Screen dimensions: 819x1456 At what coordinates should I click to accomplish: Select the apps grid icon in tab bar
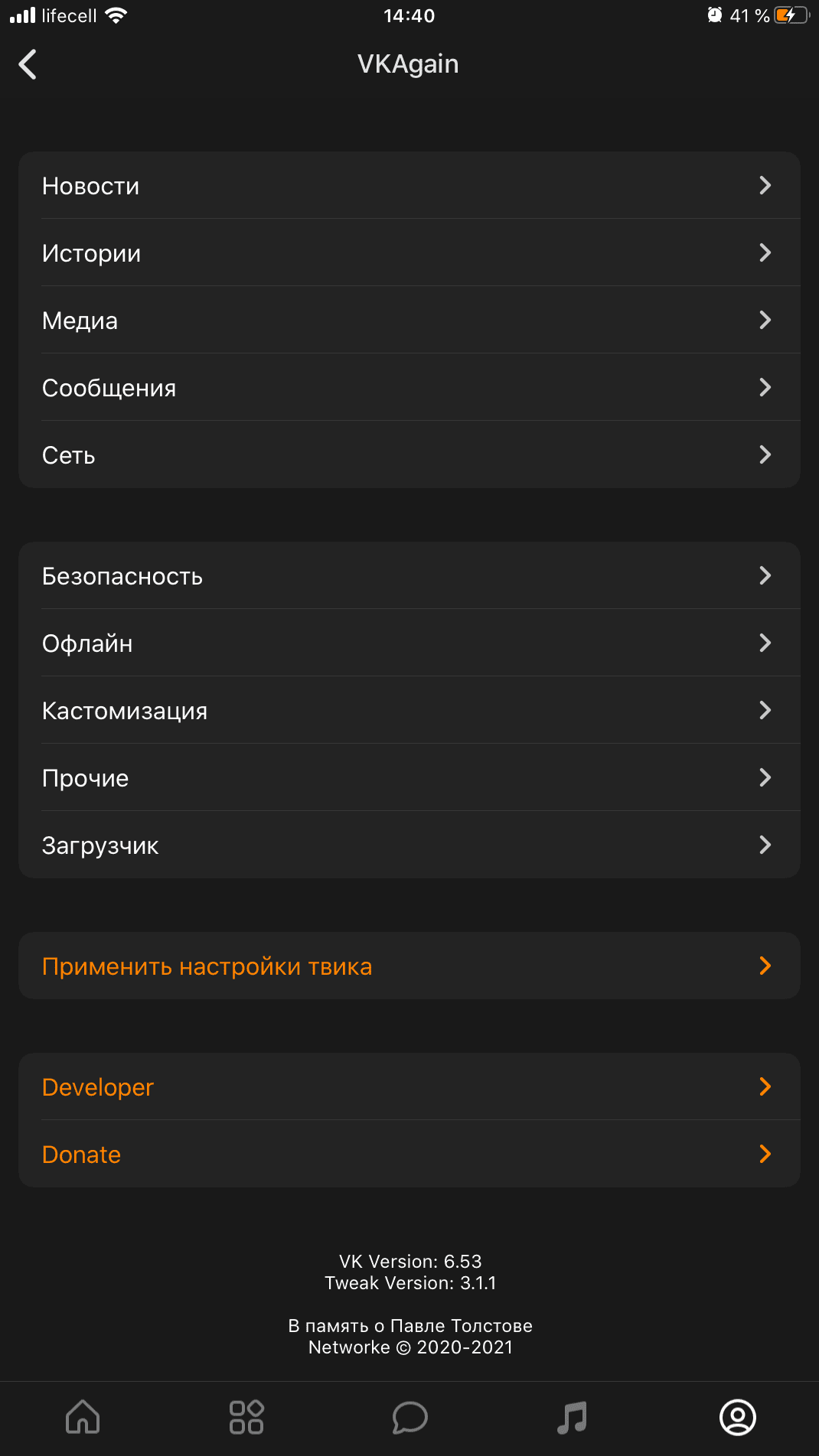click(x=246, y=1417)
